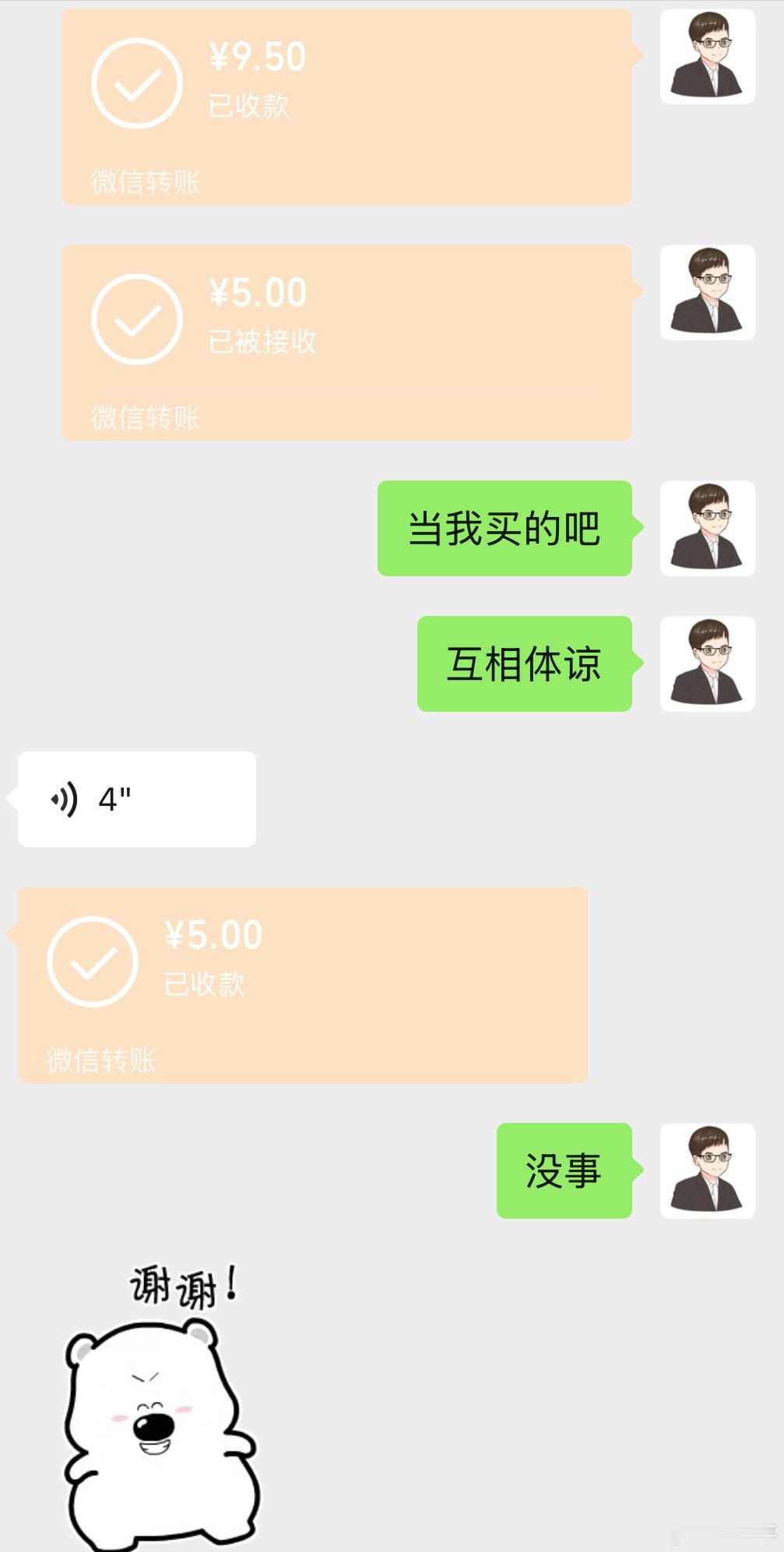The width and height of the screenshot is (784, 1552).
Task: Click the speaker waves icon on the voice message
Action: tap(65, 797)
